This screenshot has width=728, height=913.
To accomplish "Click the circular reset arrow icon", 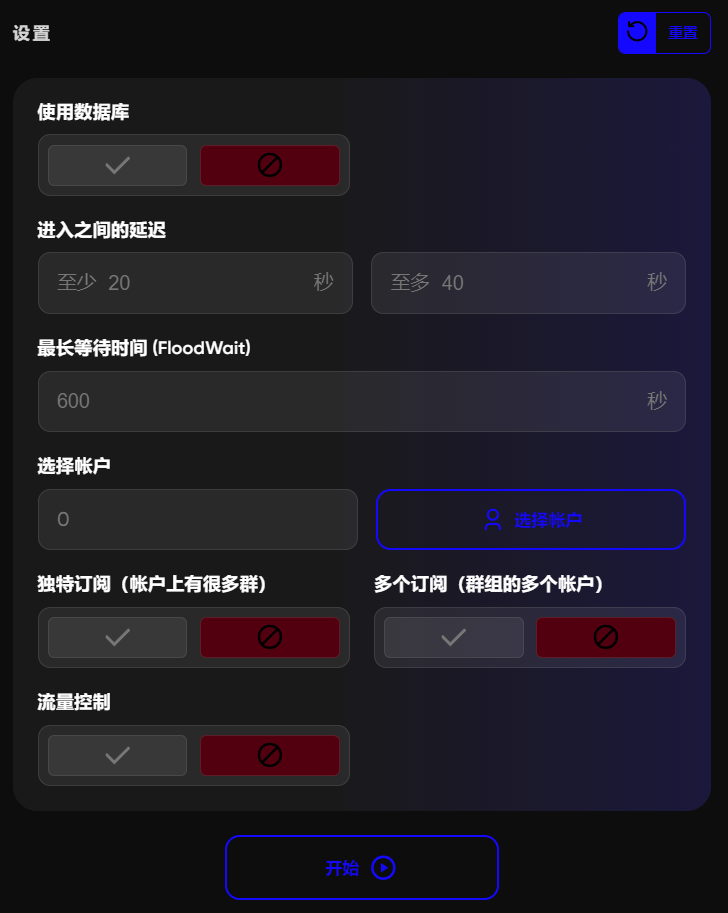I will click(x=637, y=32).
